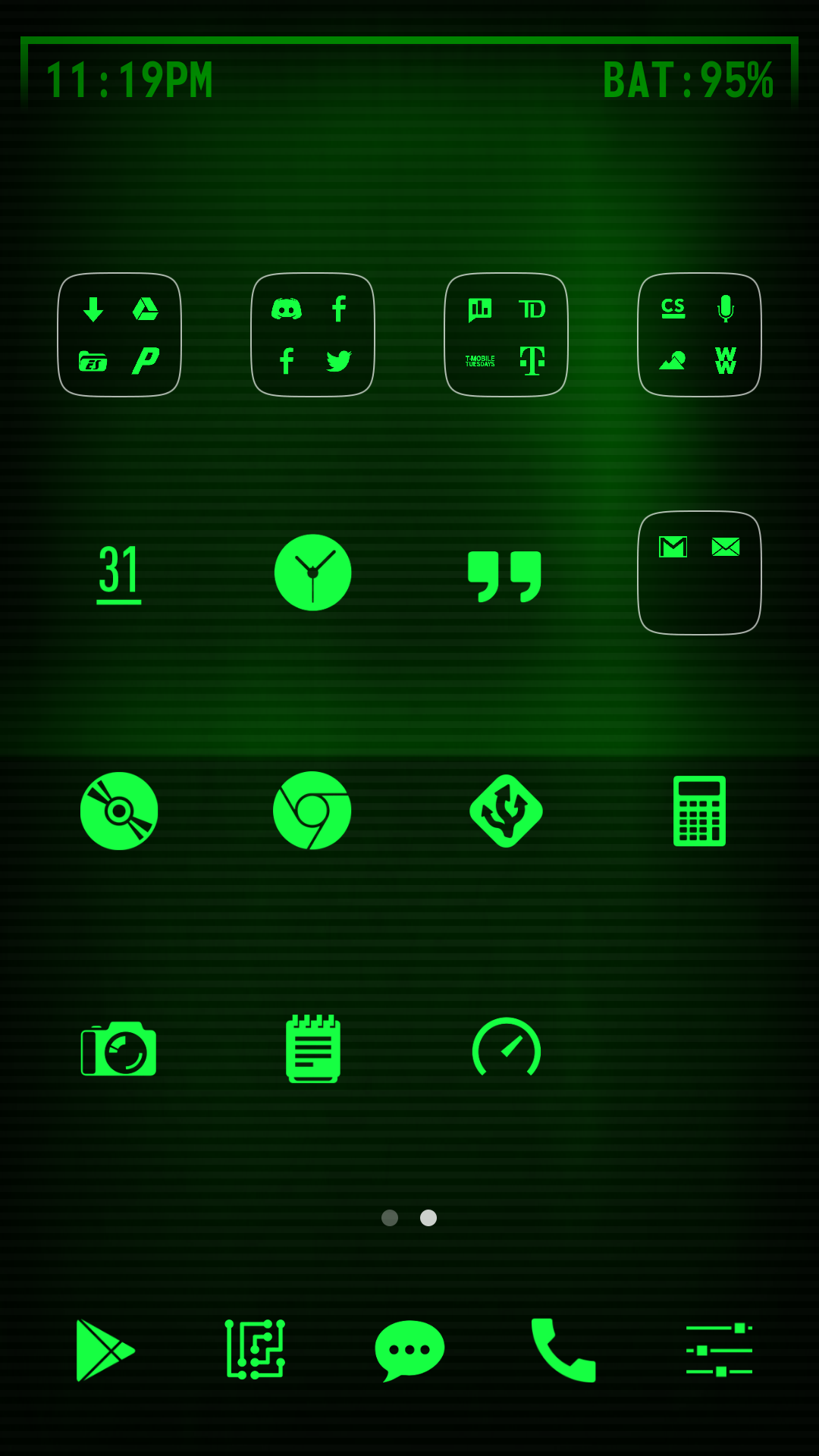Open the circuit-board app in the dock
Screen dimensions: 819x1456
pyautogui.click(x=255, y=1350)
